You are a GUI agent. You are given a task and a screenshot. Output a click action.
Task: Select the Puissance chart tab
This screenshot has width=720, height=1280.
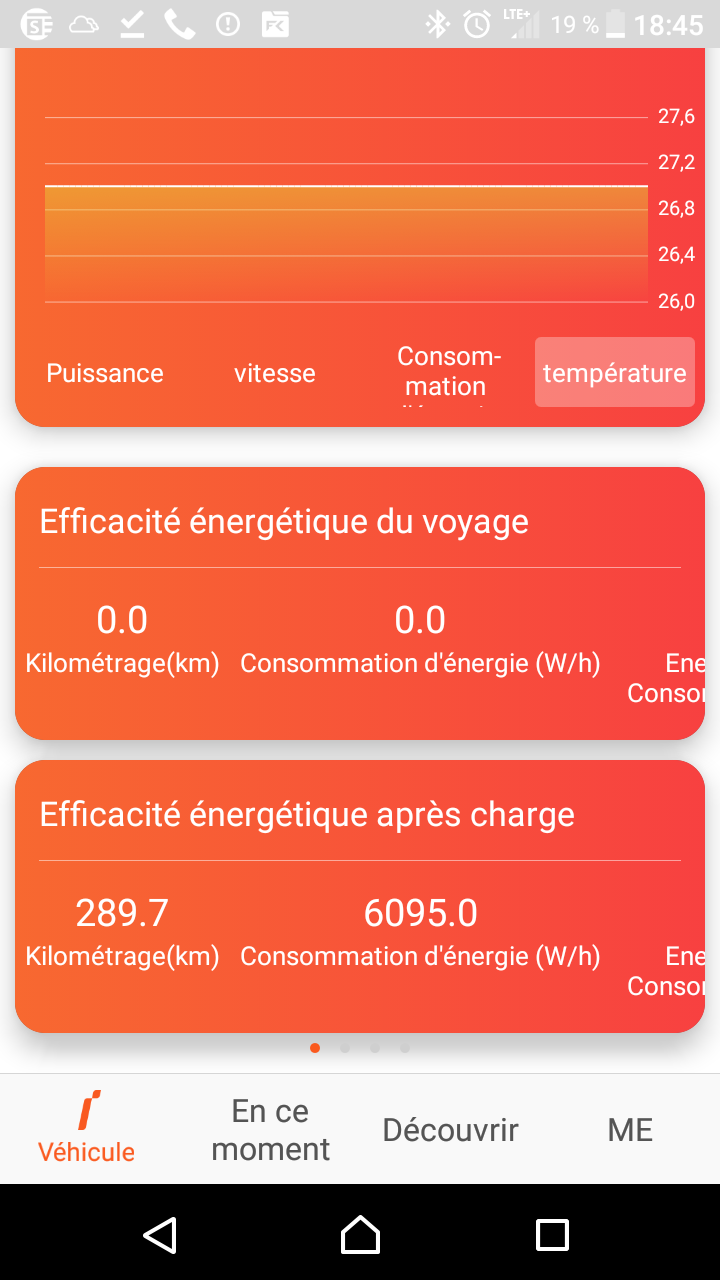coord(105,373)
